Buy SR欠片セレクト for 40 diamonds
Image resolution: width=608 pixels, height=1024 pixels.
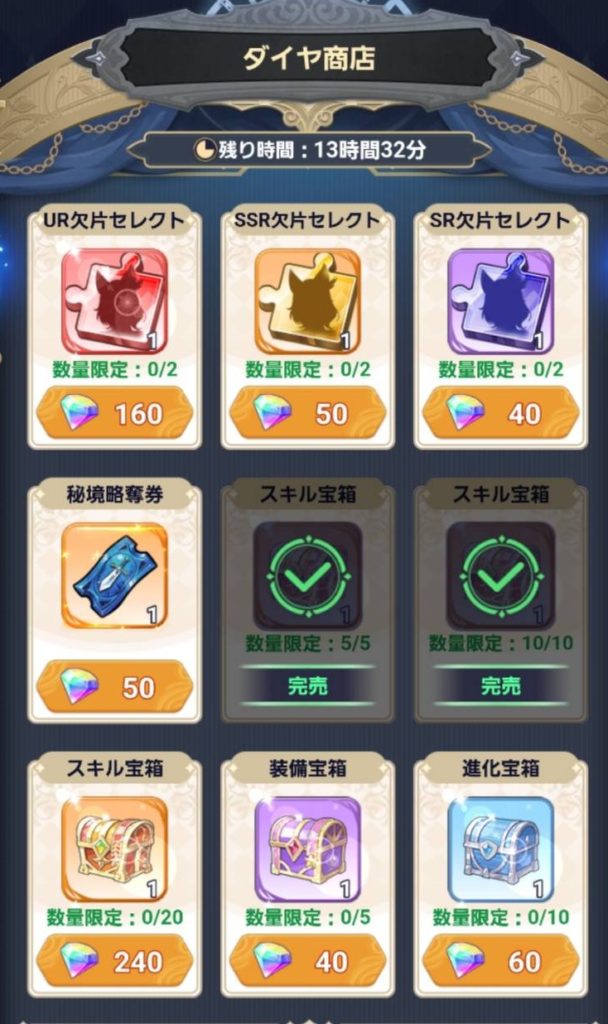pos(500,412)
